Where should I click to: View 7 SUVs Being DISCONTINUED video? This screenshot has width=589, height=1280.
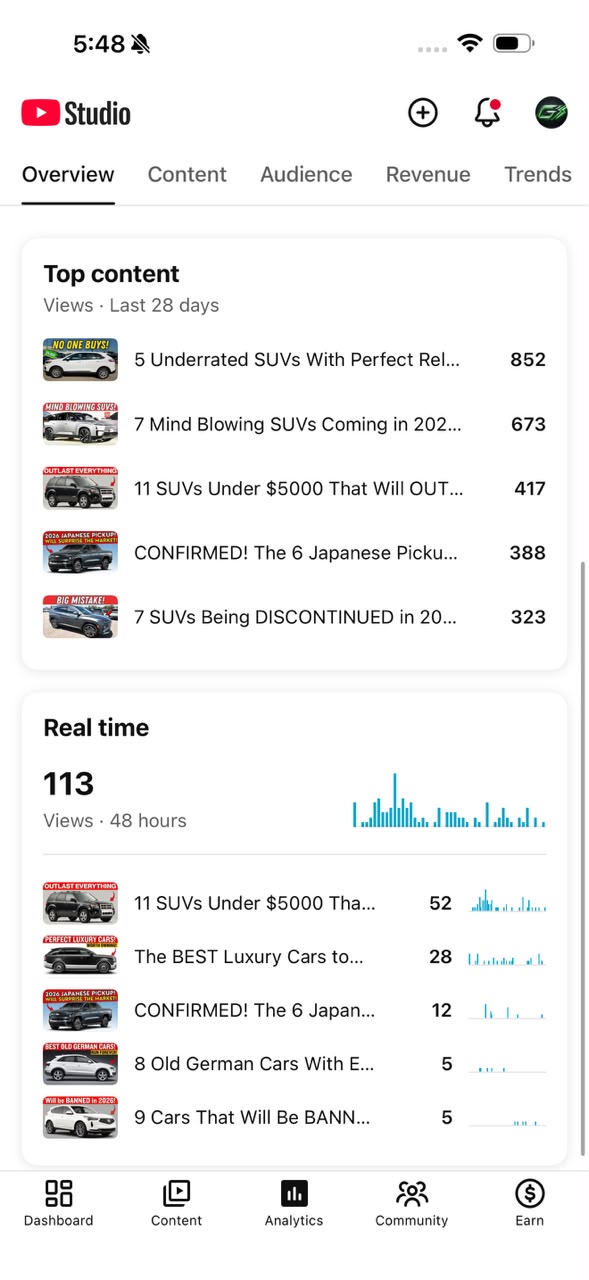tap(294, 617)
